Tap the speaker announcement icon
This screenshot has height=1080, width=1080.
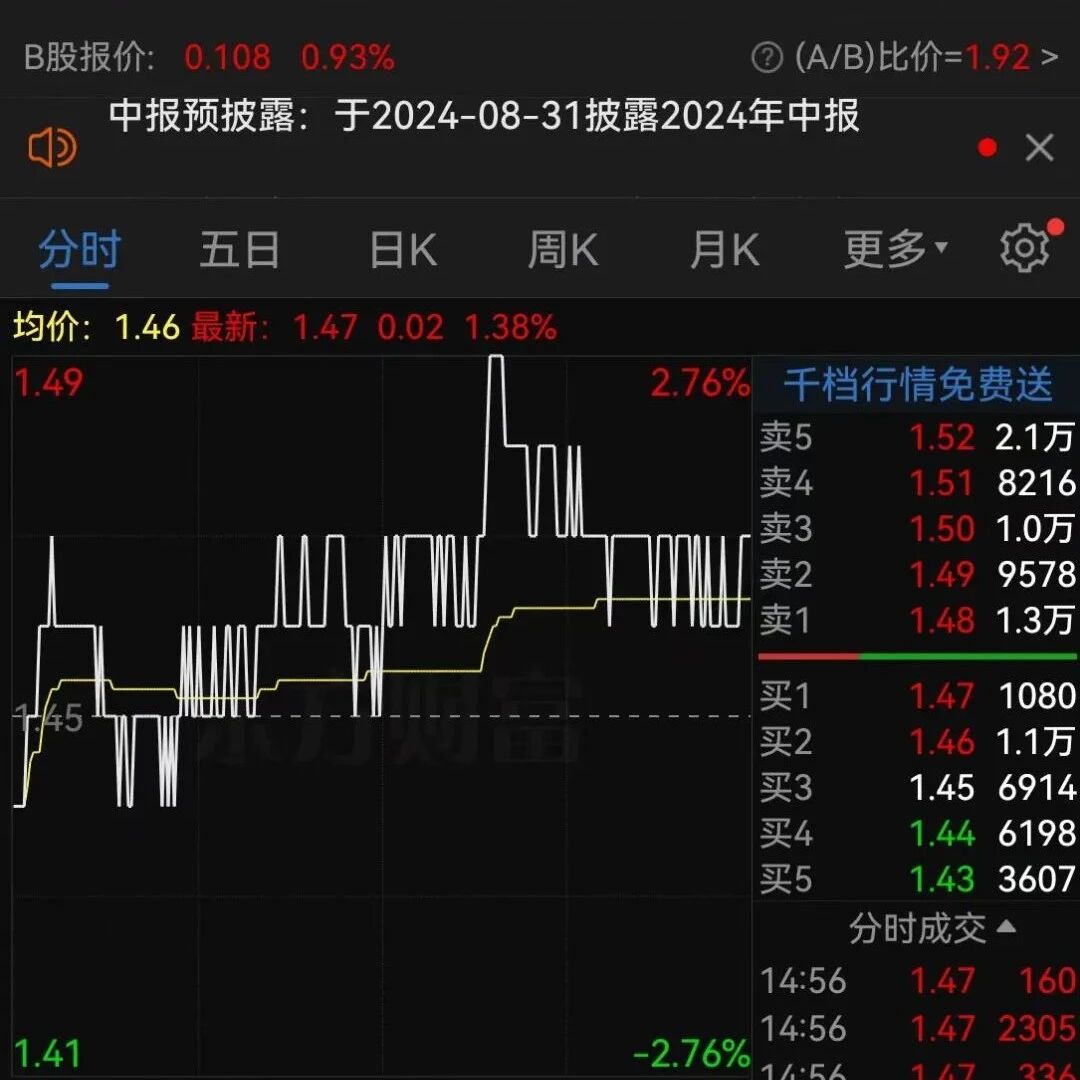[52, 147]
